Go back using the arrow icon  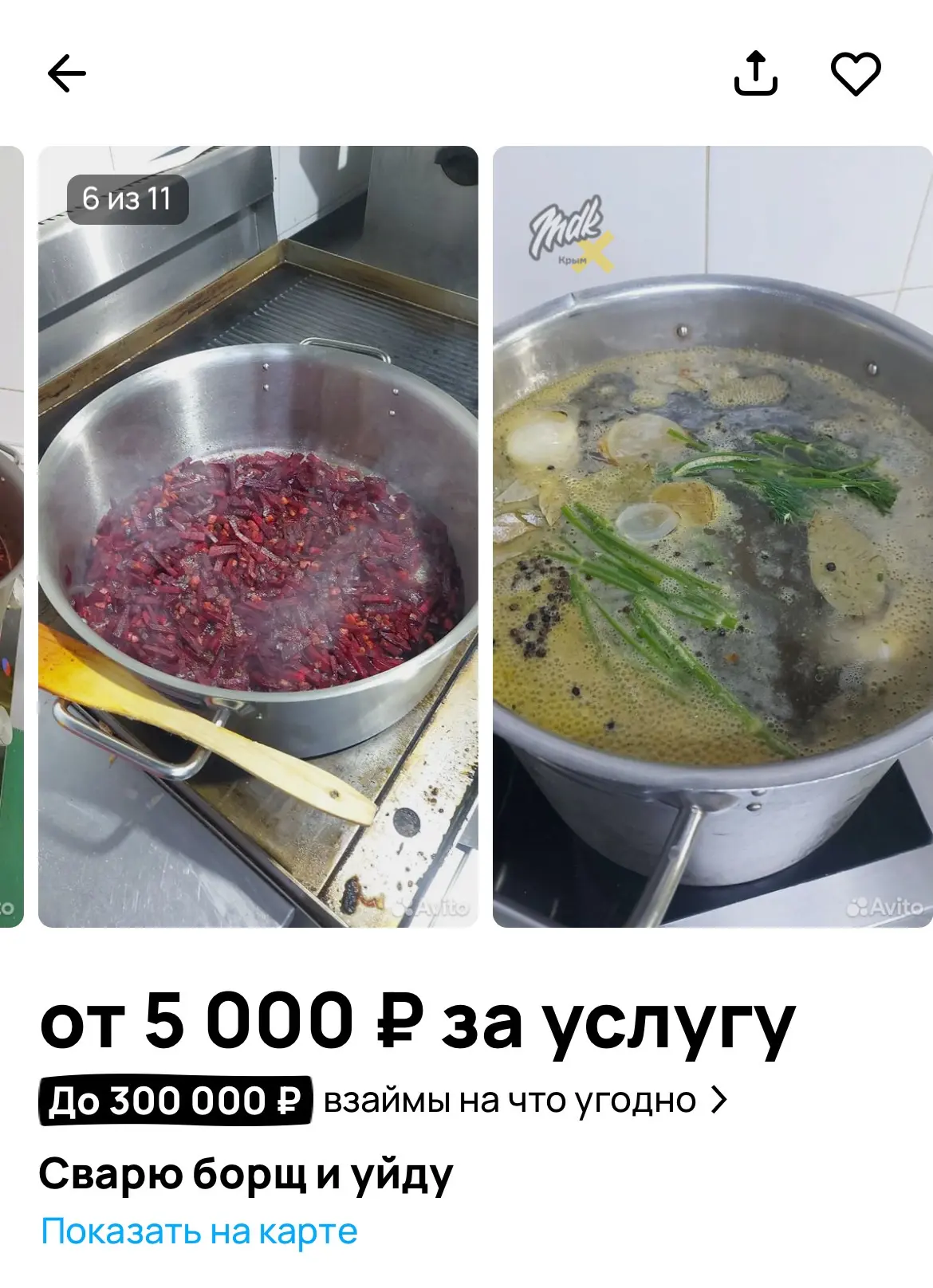[67, 74]
